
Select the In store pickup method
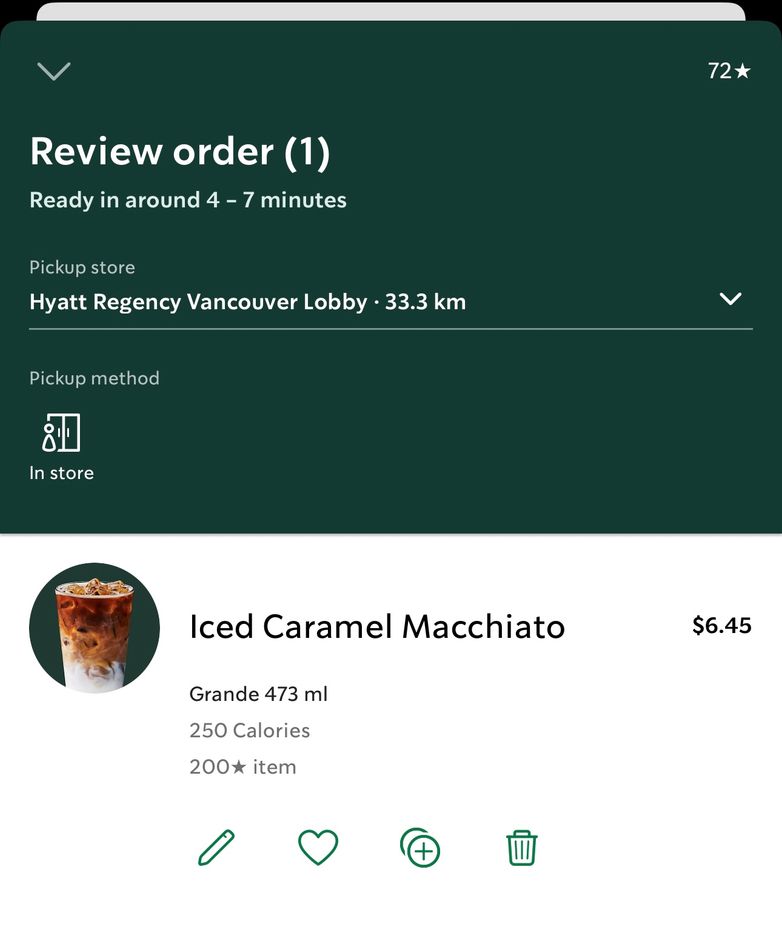[61, 446]
